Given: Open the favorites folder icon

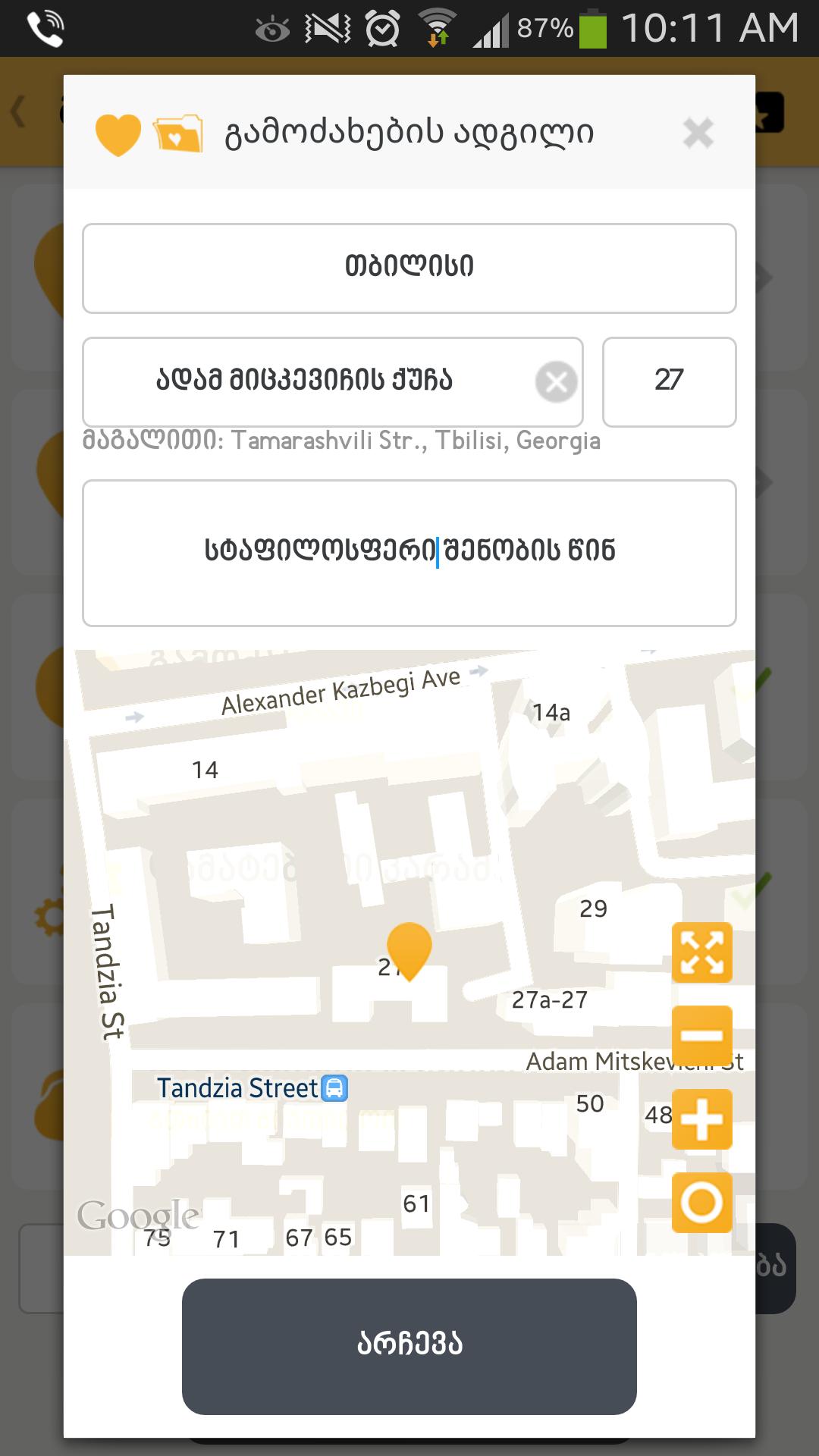Looking at the screenshot, I should (178, 134).
